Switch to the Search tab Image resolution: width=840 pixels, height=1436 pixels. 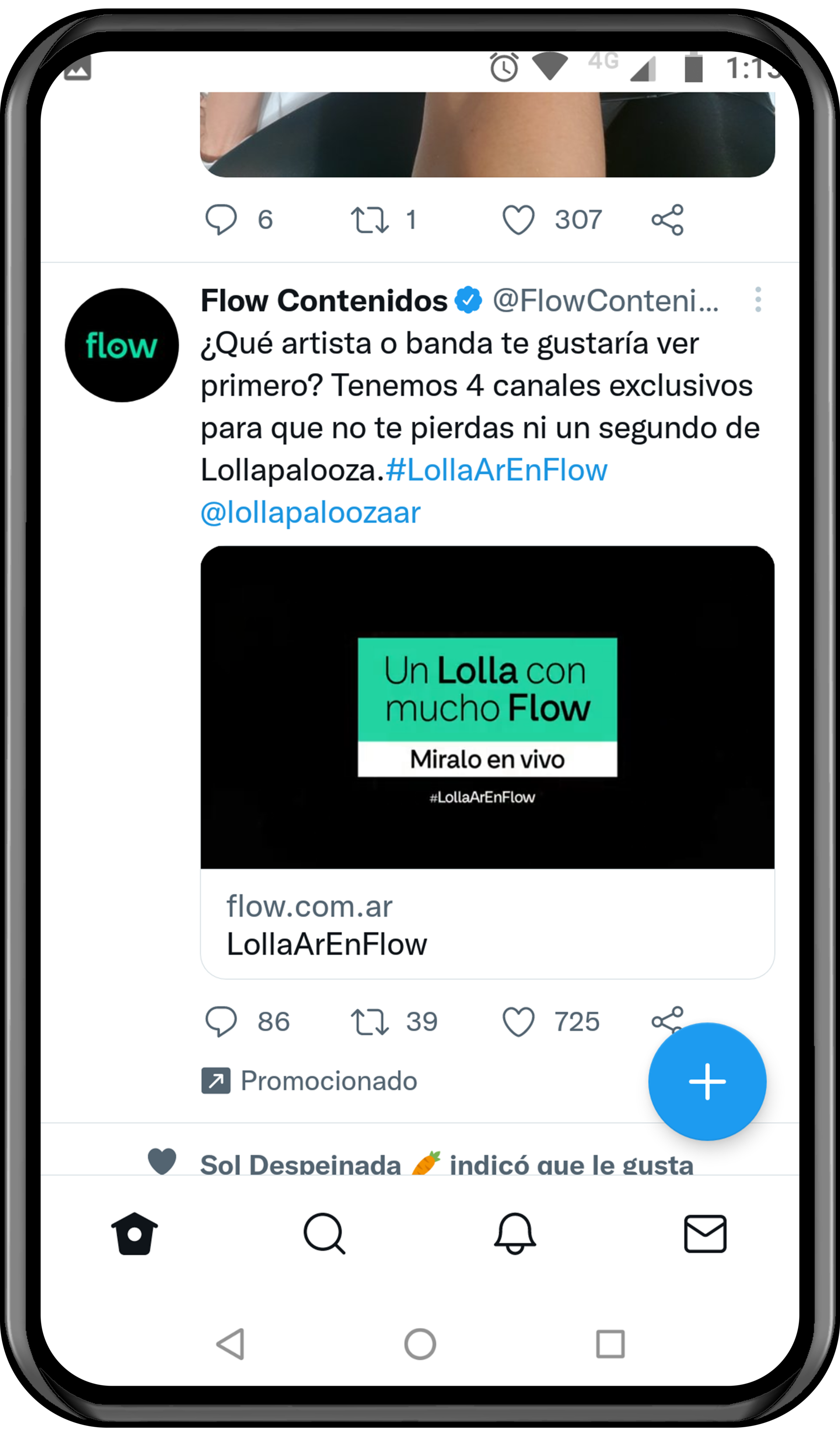(x=324, y=1233)
